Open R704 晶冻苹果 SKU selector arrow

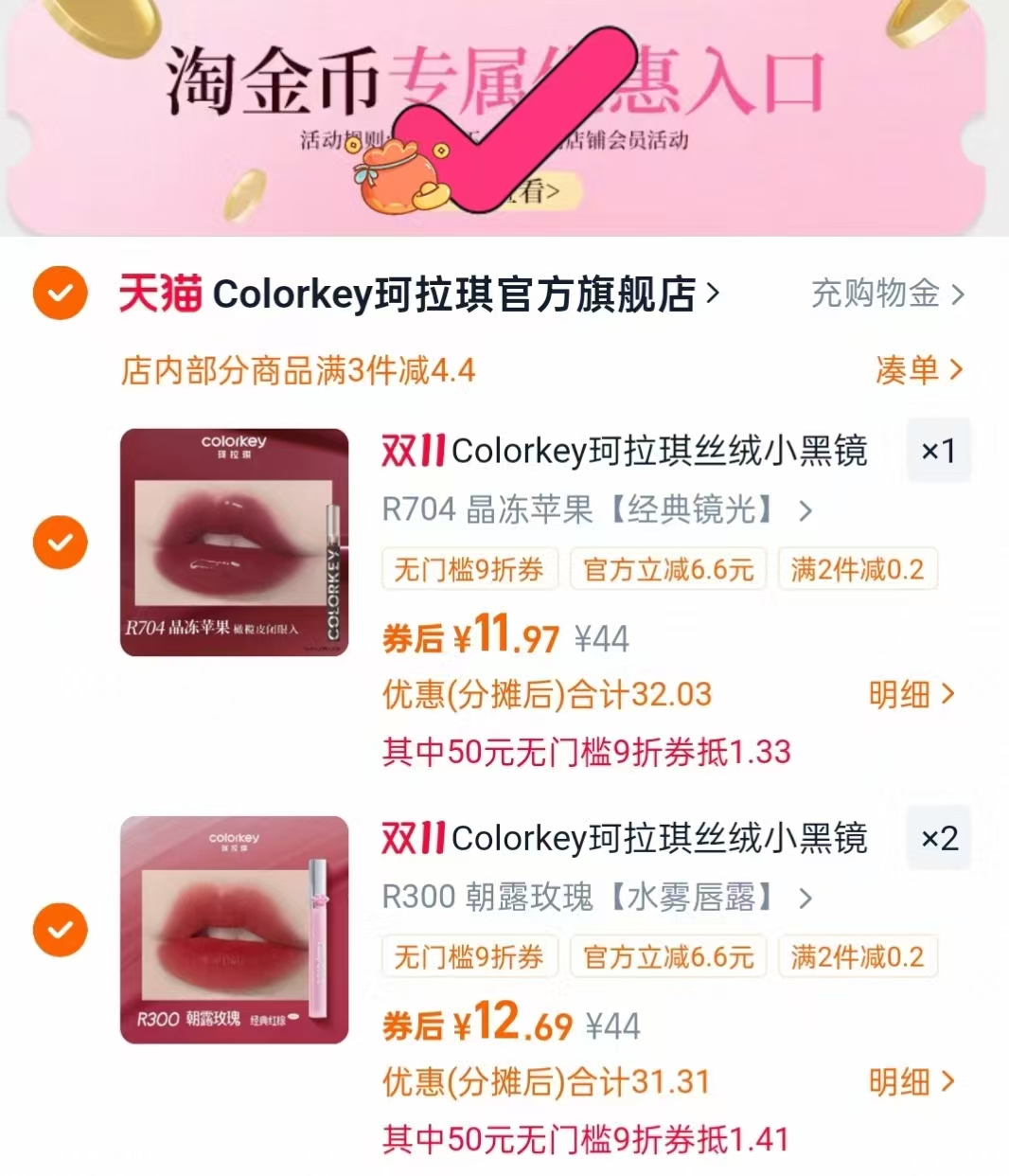pos(806,510)
